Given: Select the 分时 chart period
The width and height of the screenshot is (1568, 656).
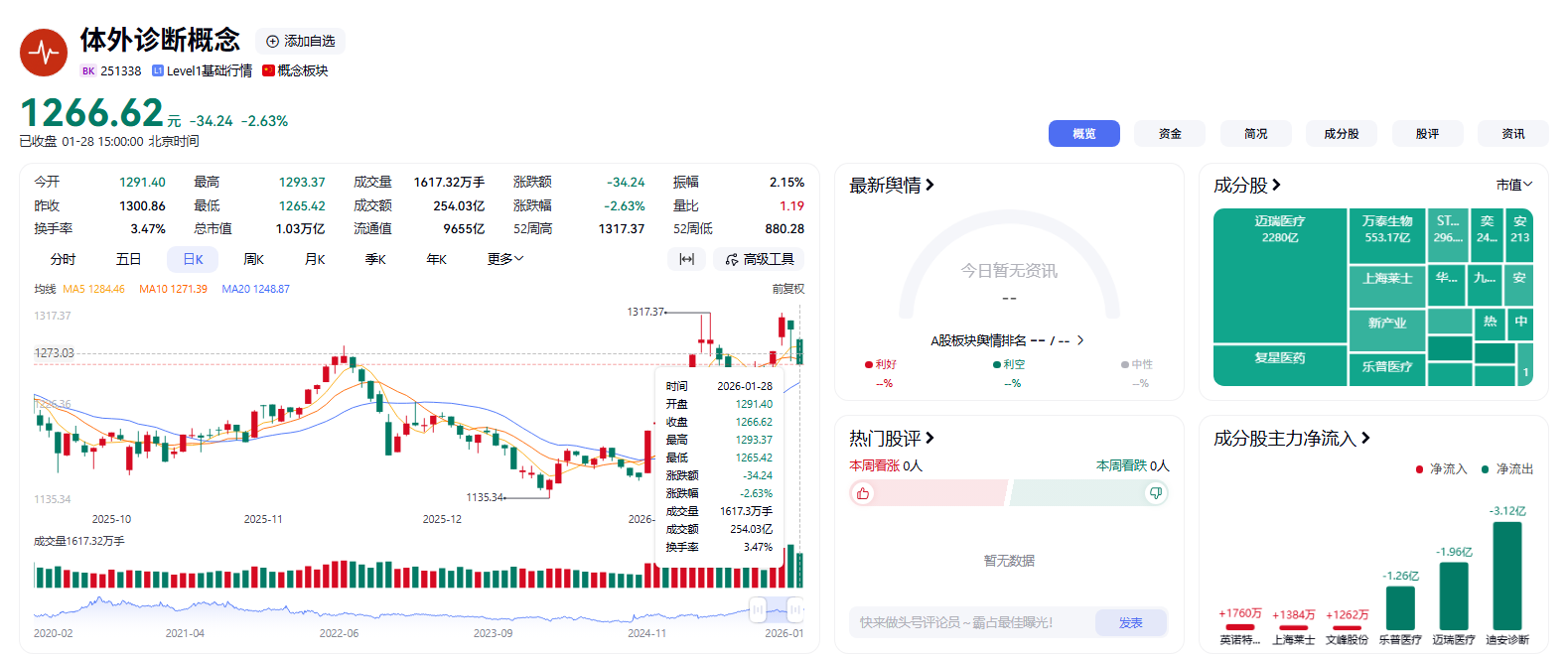Looking at the screenshot, I should (63, 259).
